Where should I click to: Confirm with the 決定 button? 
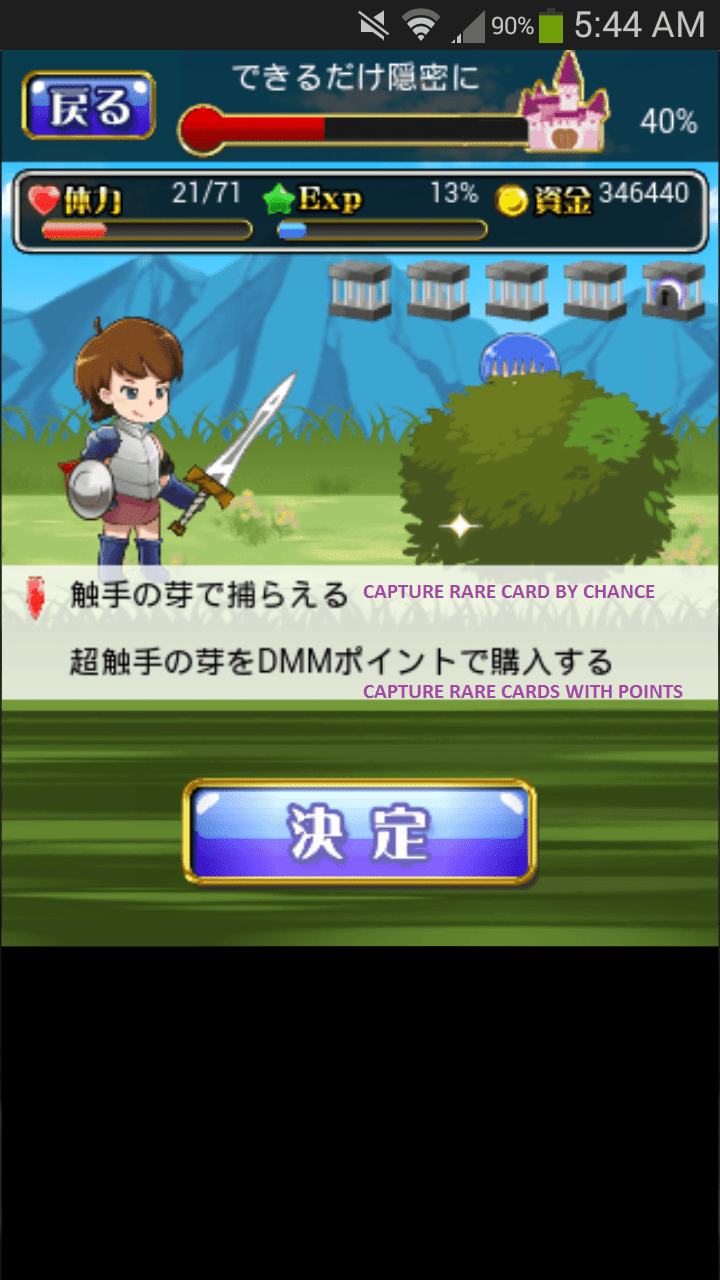[x=360, y=832]
